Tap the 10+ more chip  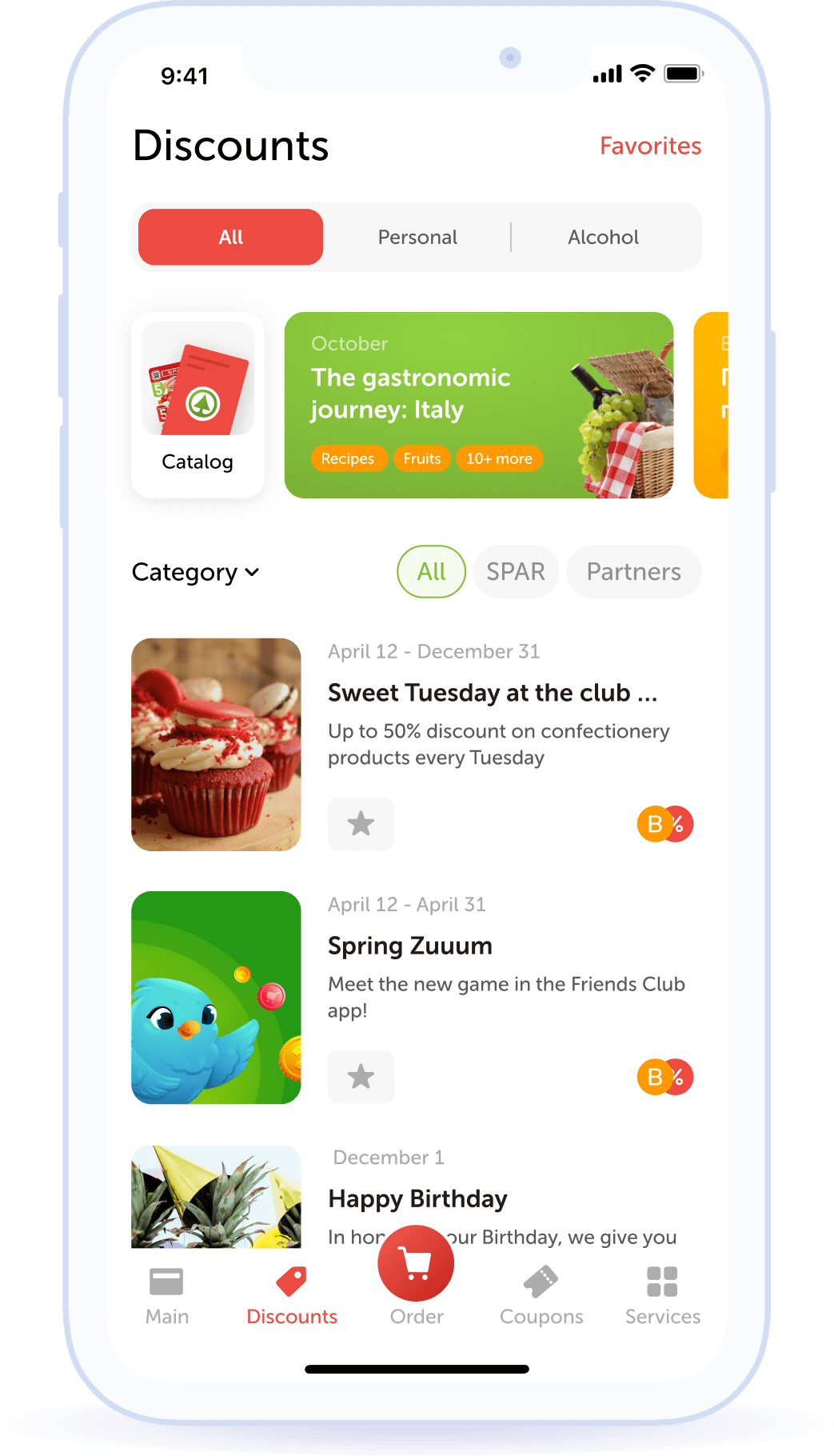(x=499, y=458)
